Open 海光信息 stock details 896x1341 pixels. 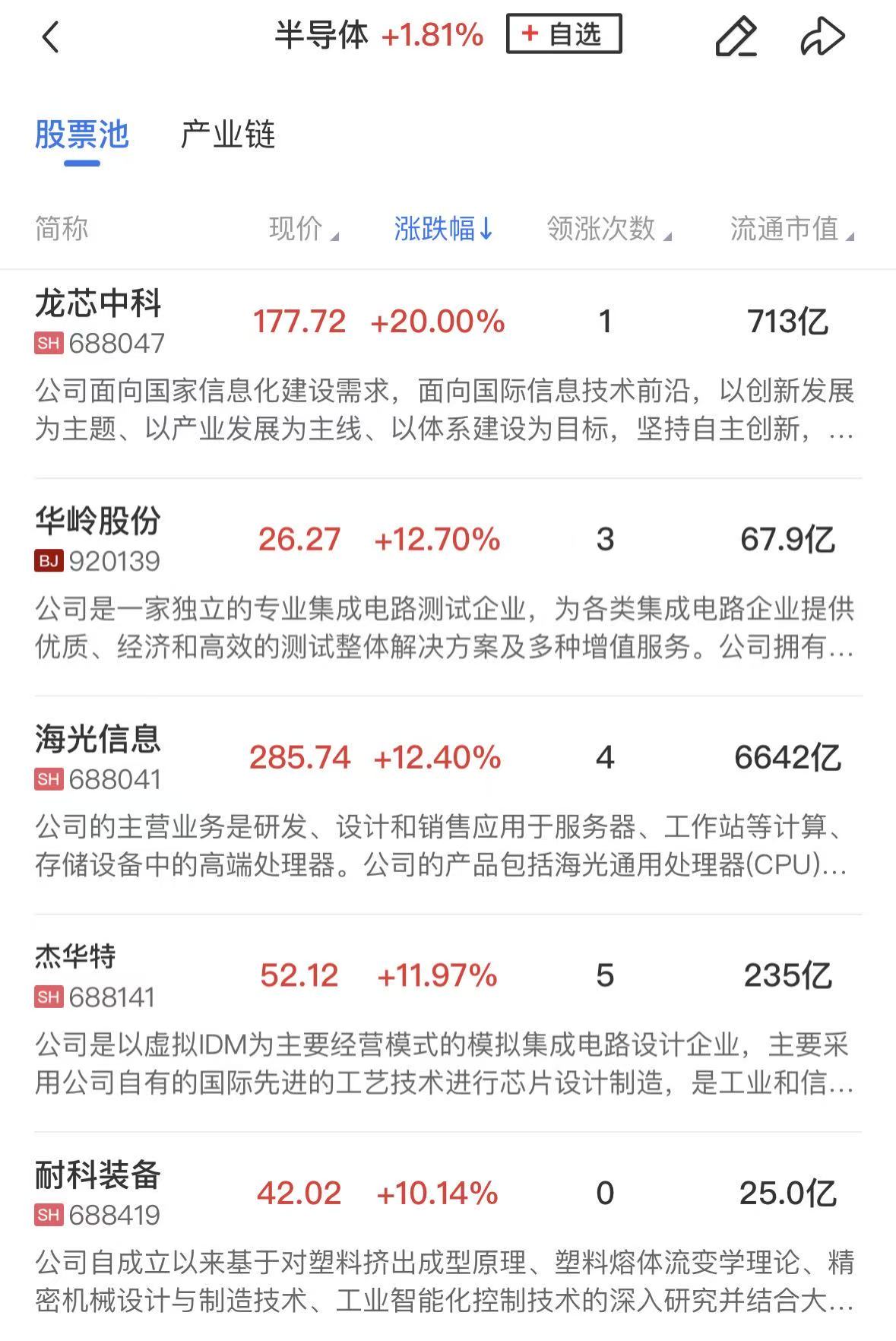pyautogui.click(x=99, y=740)
